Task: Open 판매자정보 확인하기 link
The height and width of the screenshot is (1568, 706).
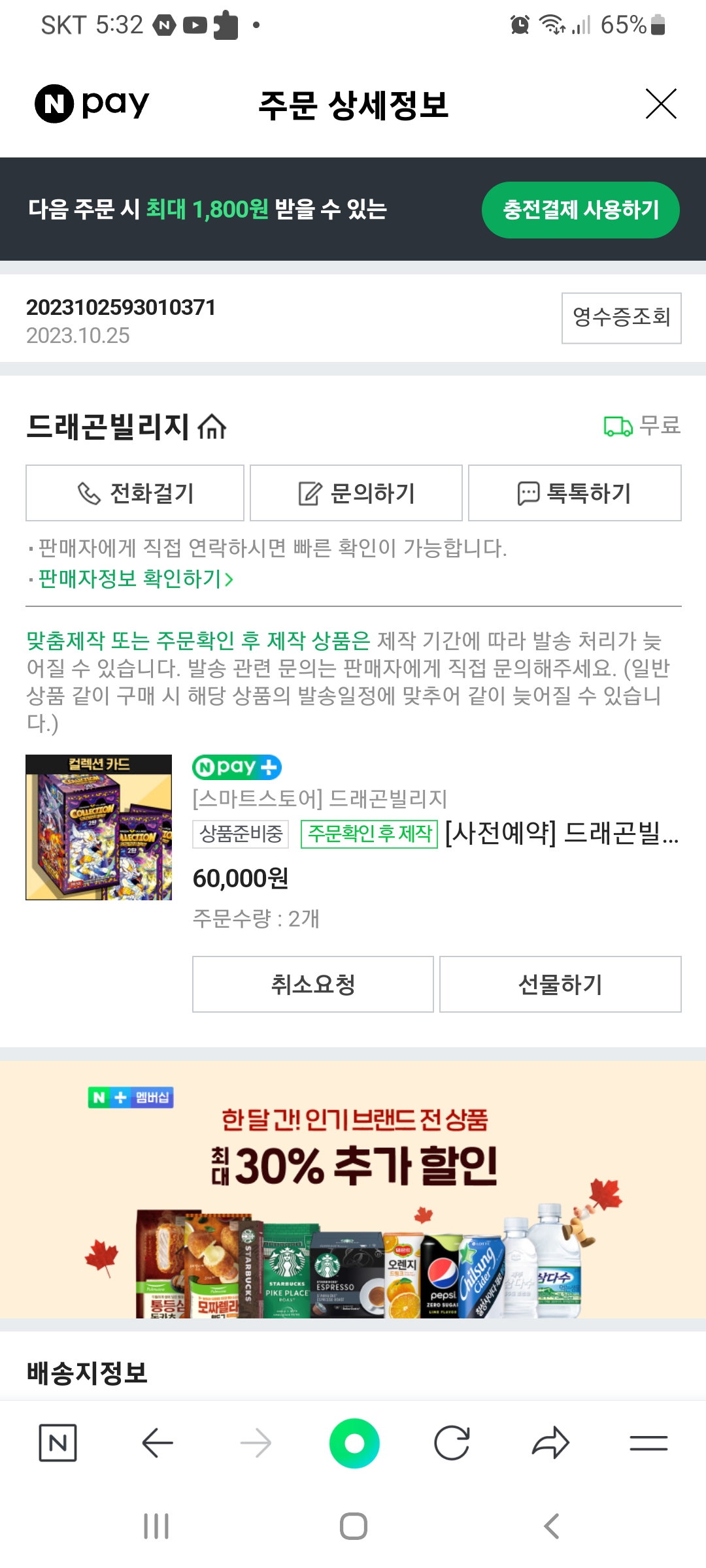Action: (x=135, y=579)
